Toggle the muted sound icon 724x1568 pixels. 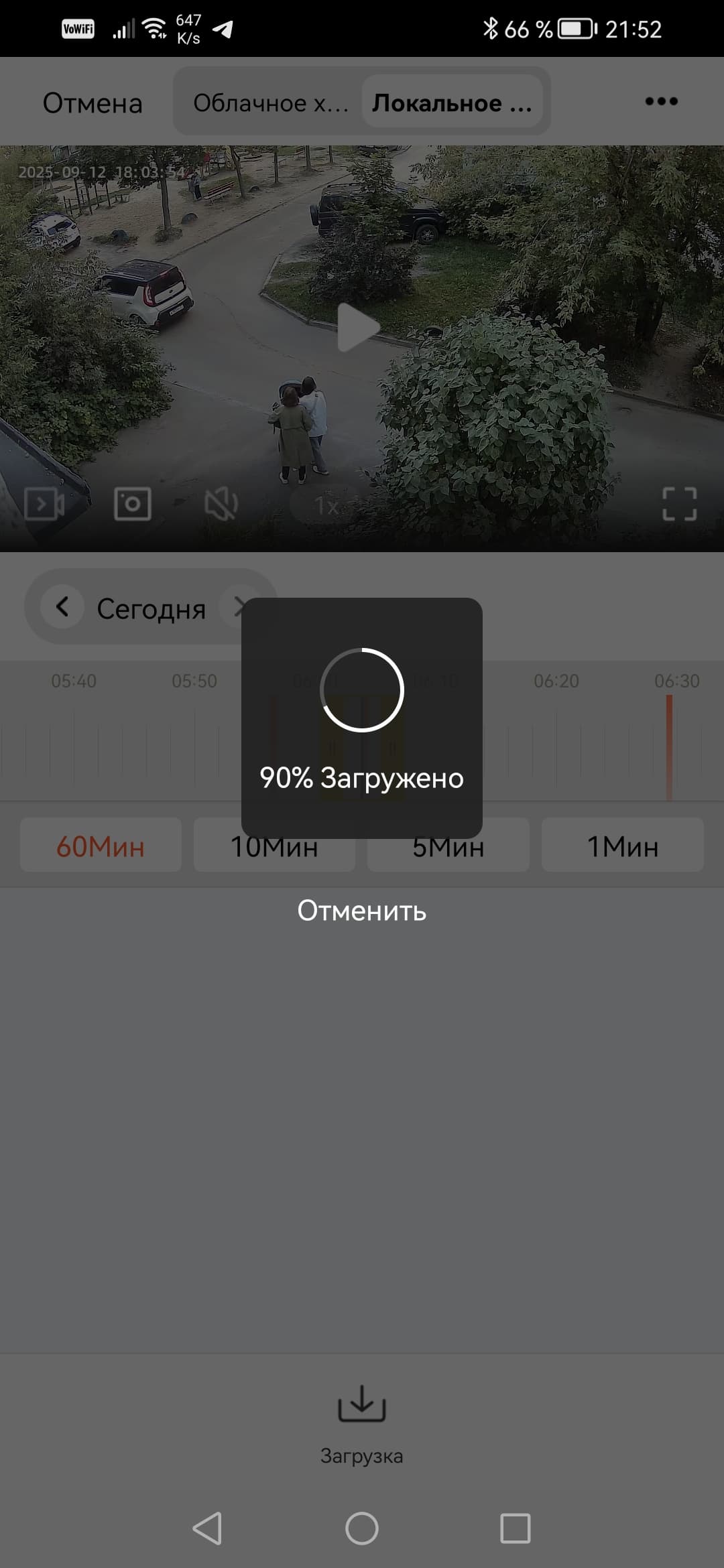tap(221, 504)
